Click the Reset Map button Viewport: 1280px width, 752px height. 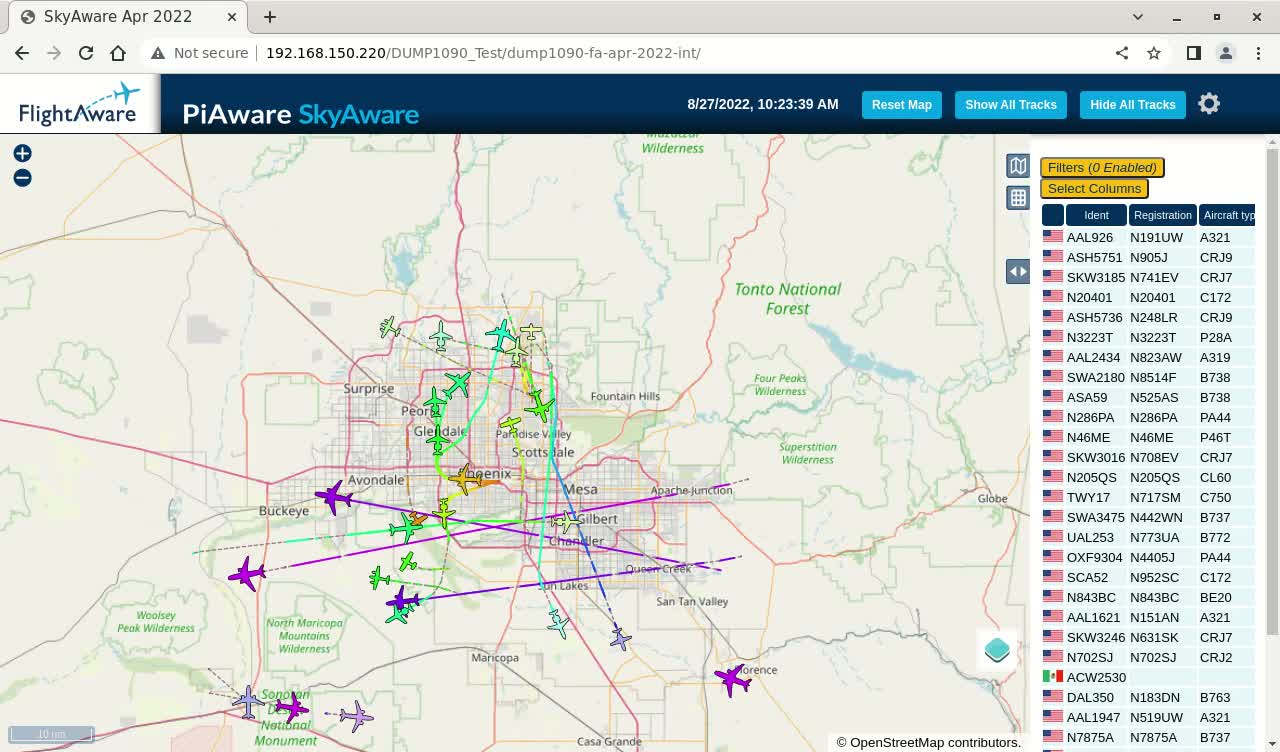(x=901, y=105)
